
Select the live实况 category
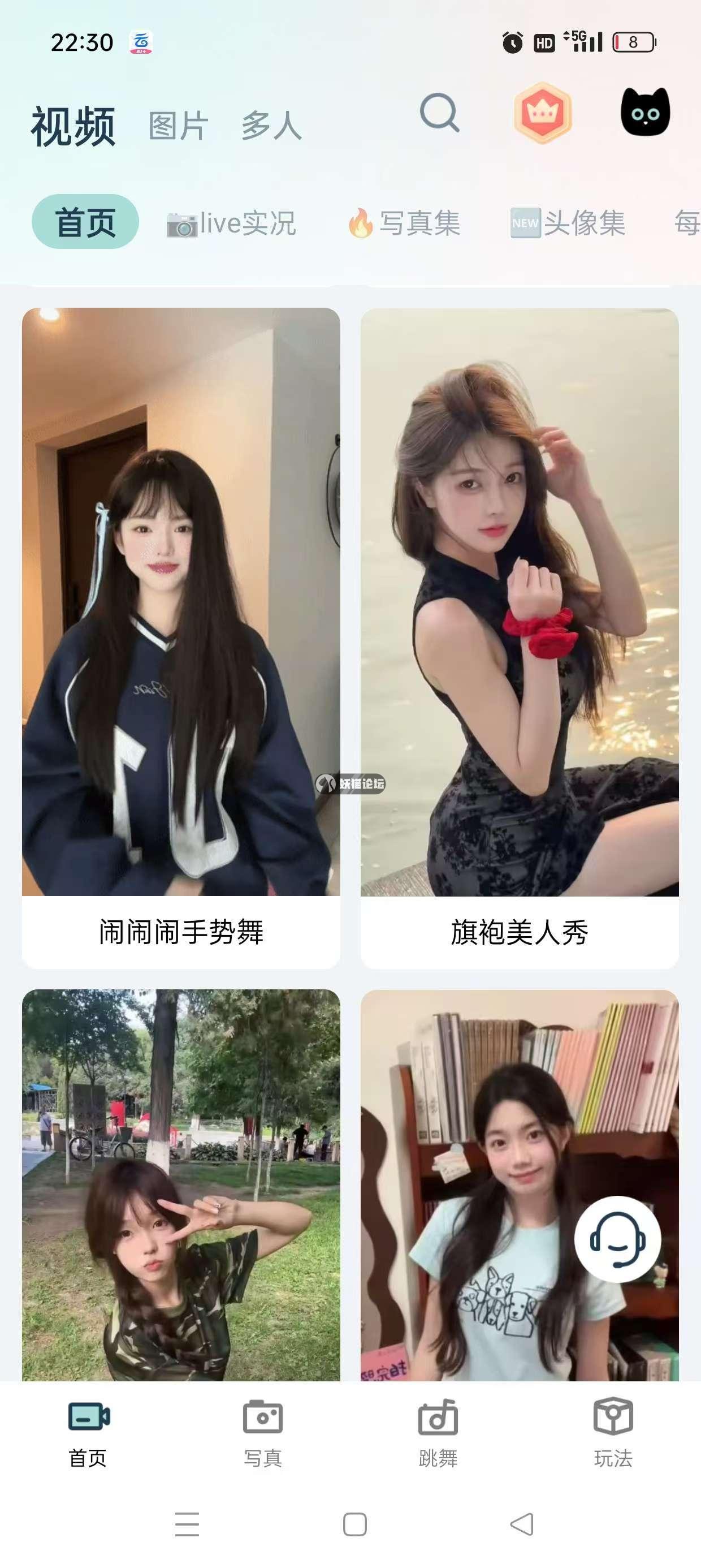232,223
